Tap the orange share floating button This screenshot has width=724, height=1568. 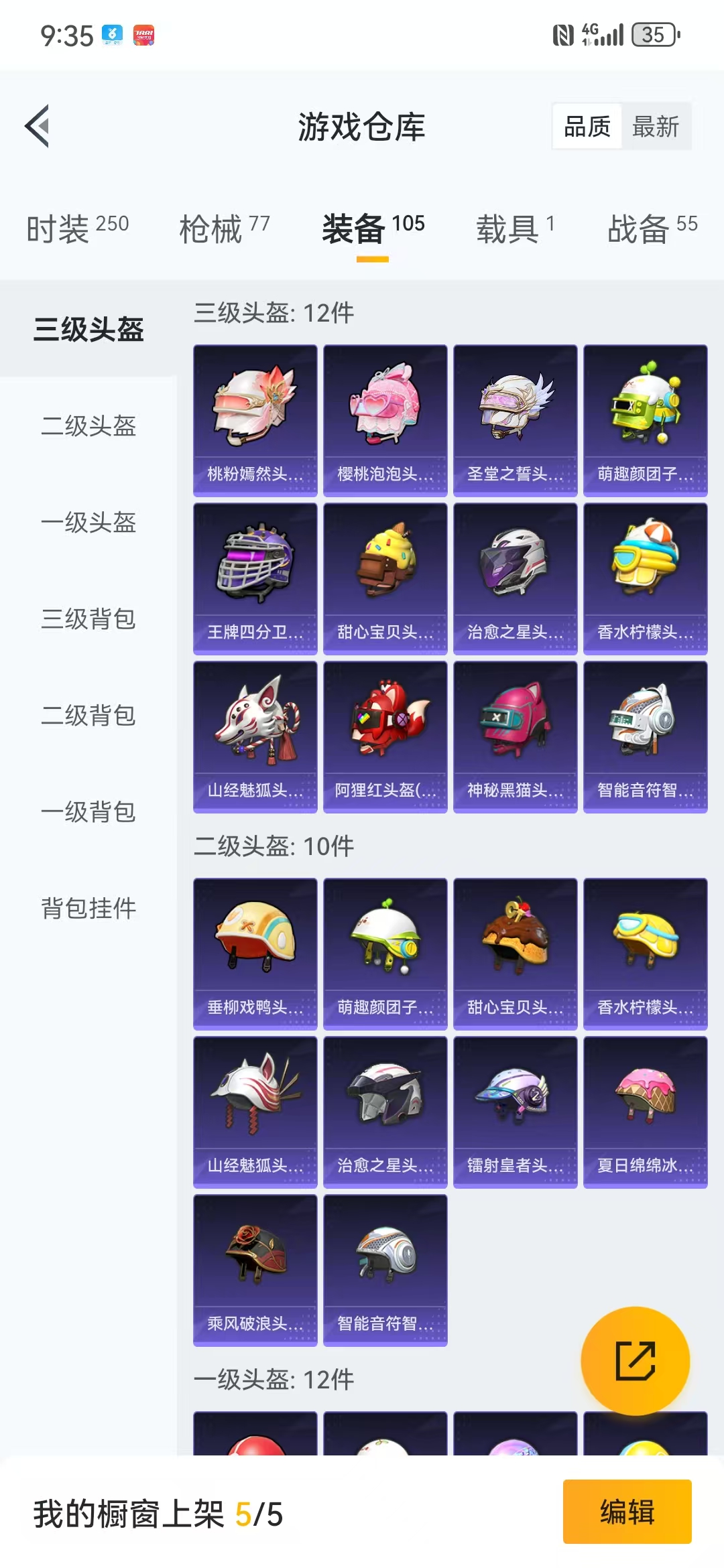click(635, 1360)
